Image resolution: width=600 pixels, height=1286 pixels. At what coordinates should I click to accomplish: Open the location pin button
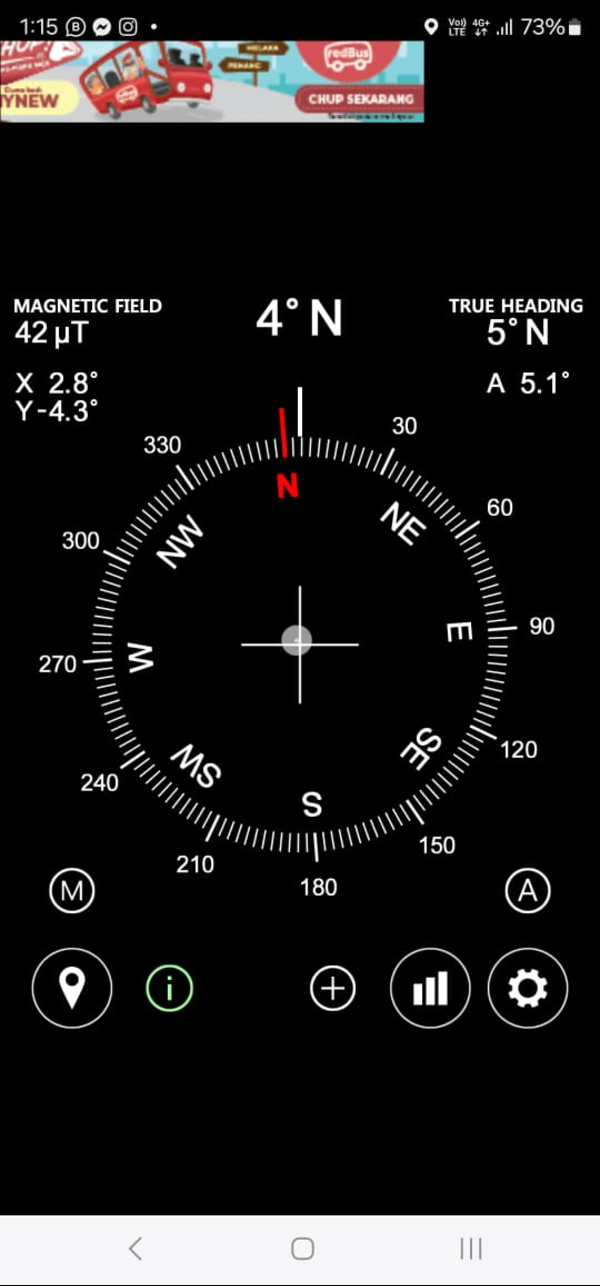(72, 989)
